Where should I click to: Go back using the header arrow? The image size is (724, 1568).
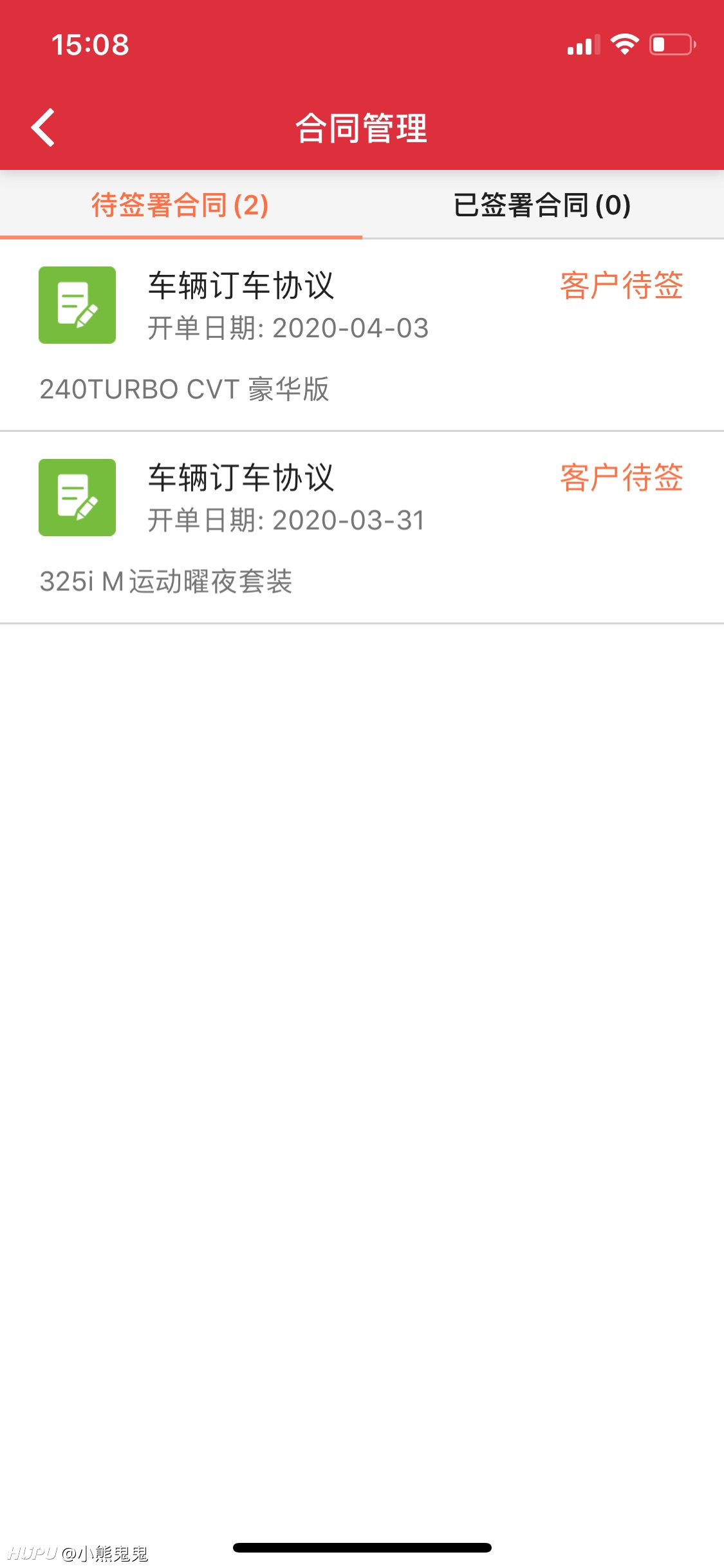click(x=43, y=127)
